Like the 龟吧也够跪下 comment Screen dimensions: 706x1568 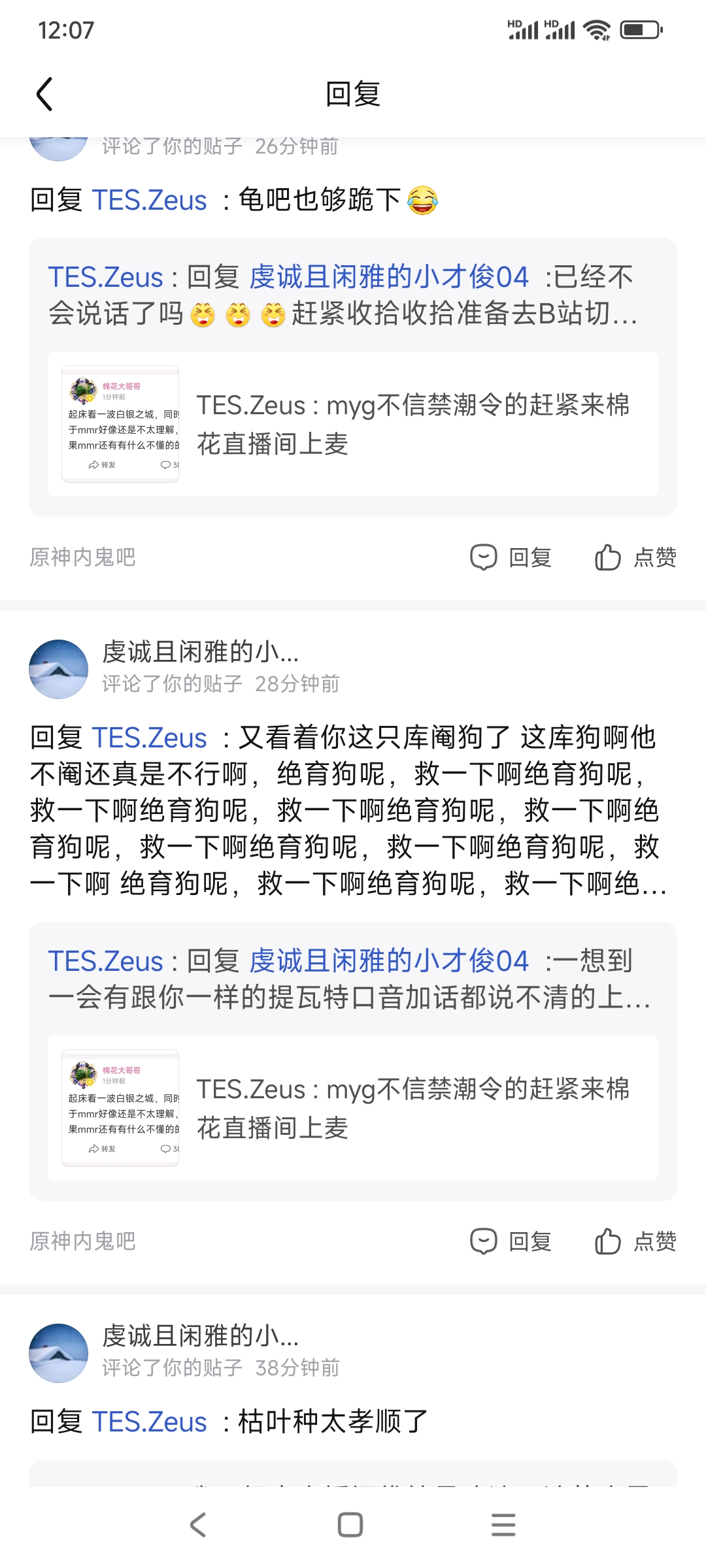click(x=635, y=557)
